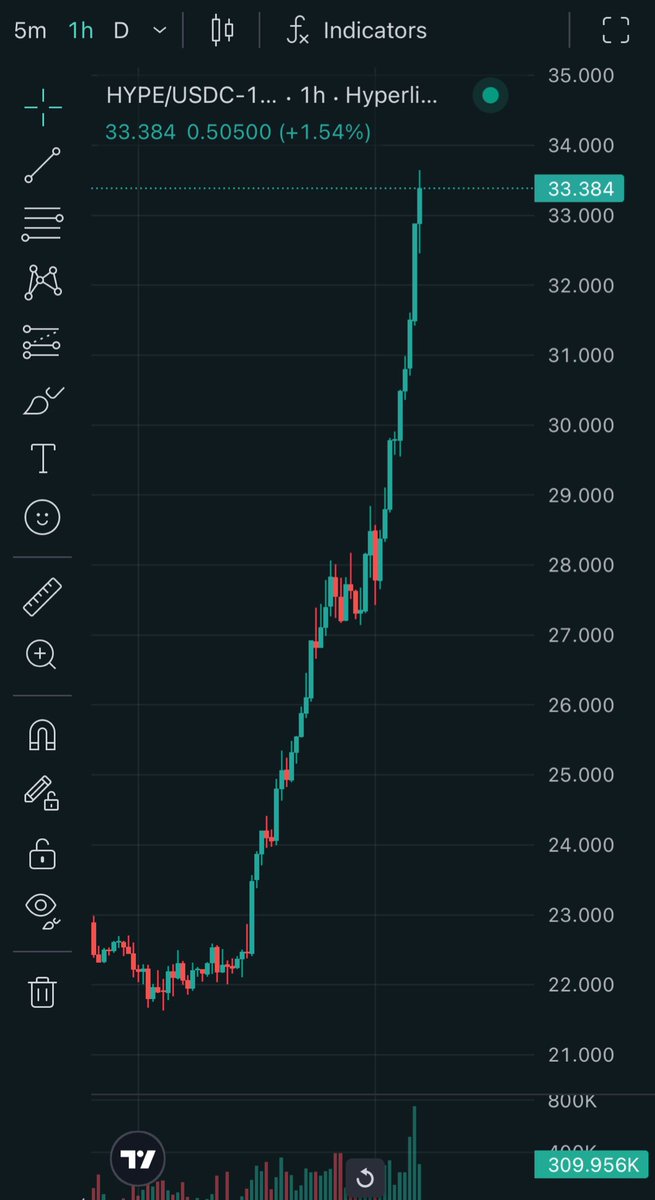This screenshot has width=655, height=1200.
Task: Toggle magnet mode for drawings
Action: click(x=42, y=736)
